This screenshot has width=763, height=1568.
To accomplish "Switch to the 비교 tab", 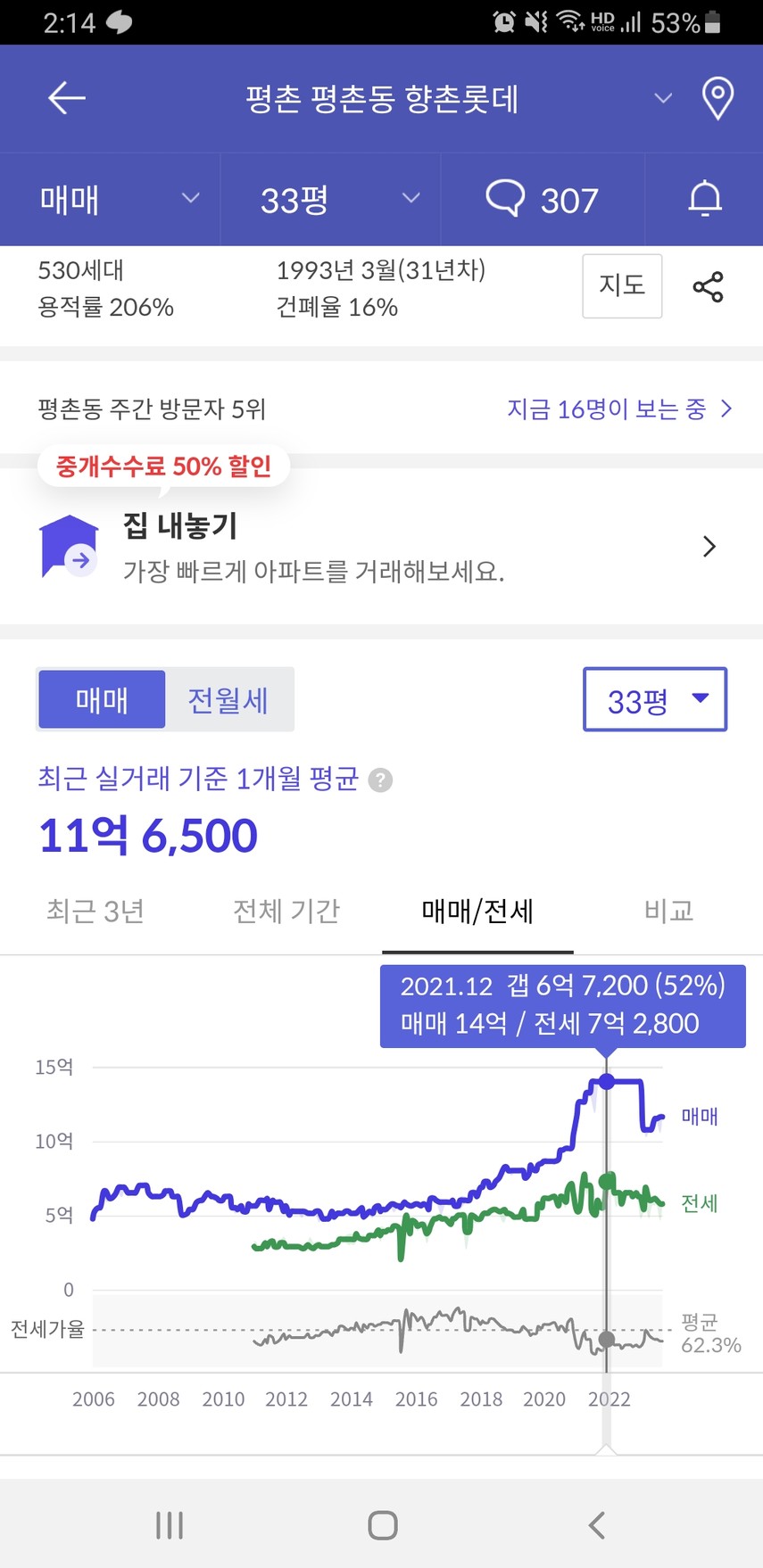I will click(668, 912).
